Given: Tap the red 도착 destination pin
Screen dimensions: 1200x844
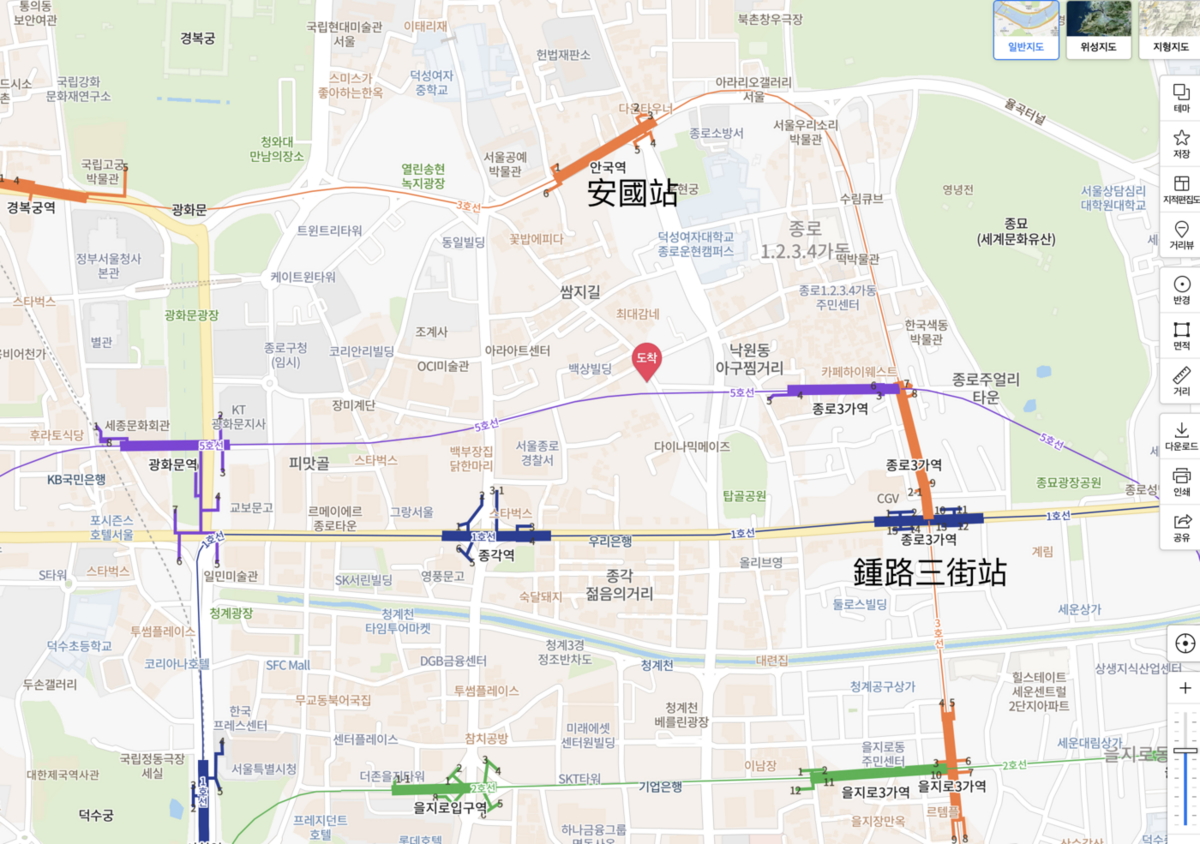Looking at the screenshot, I should (647, 360).
